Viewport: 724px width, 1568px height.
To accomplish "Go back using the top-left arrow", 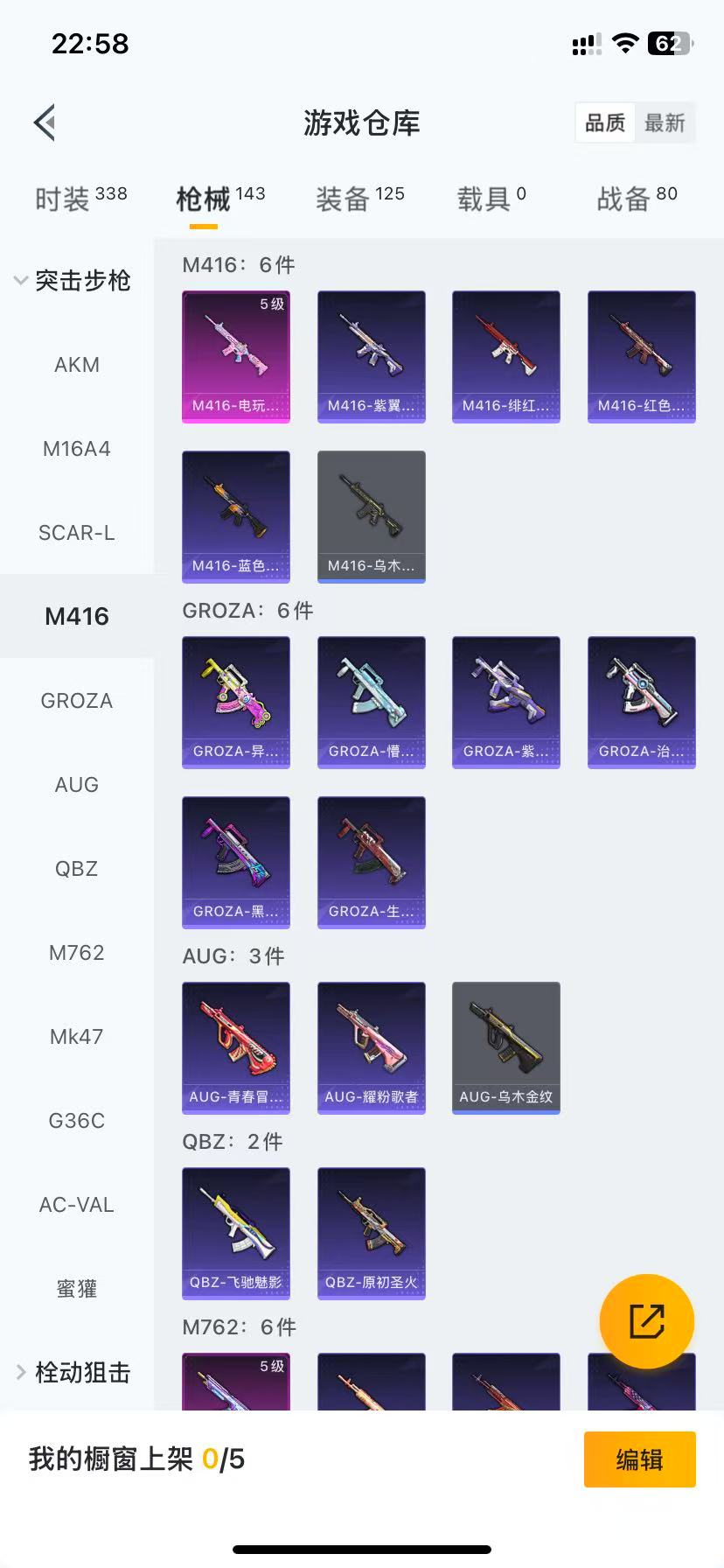I will coord(45,122).
